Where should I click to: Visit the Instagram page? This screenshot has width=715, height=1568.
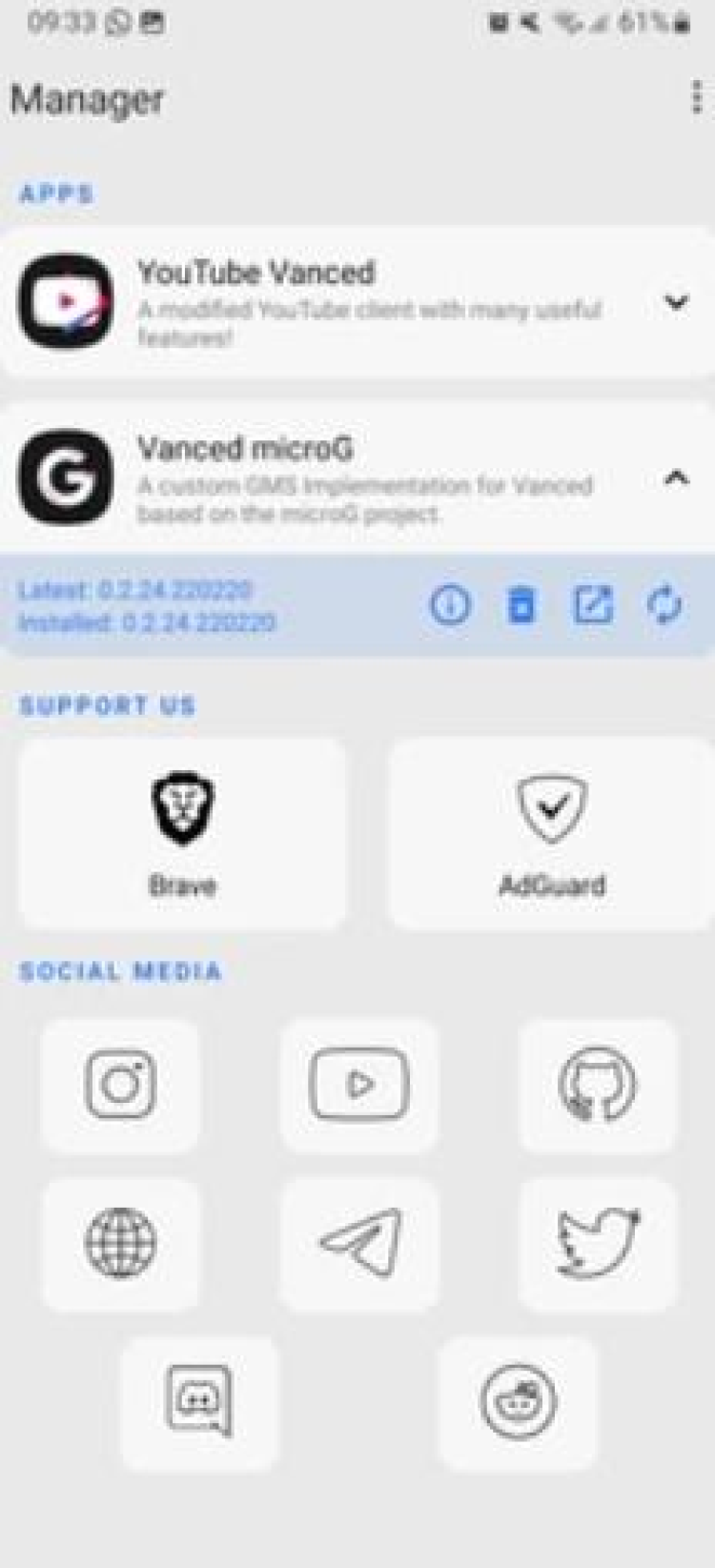tap(120, 1085)
